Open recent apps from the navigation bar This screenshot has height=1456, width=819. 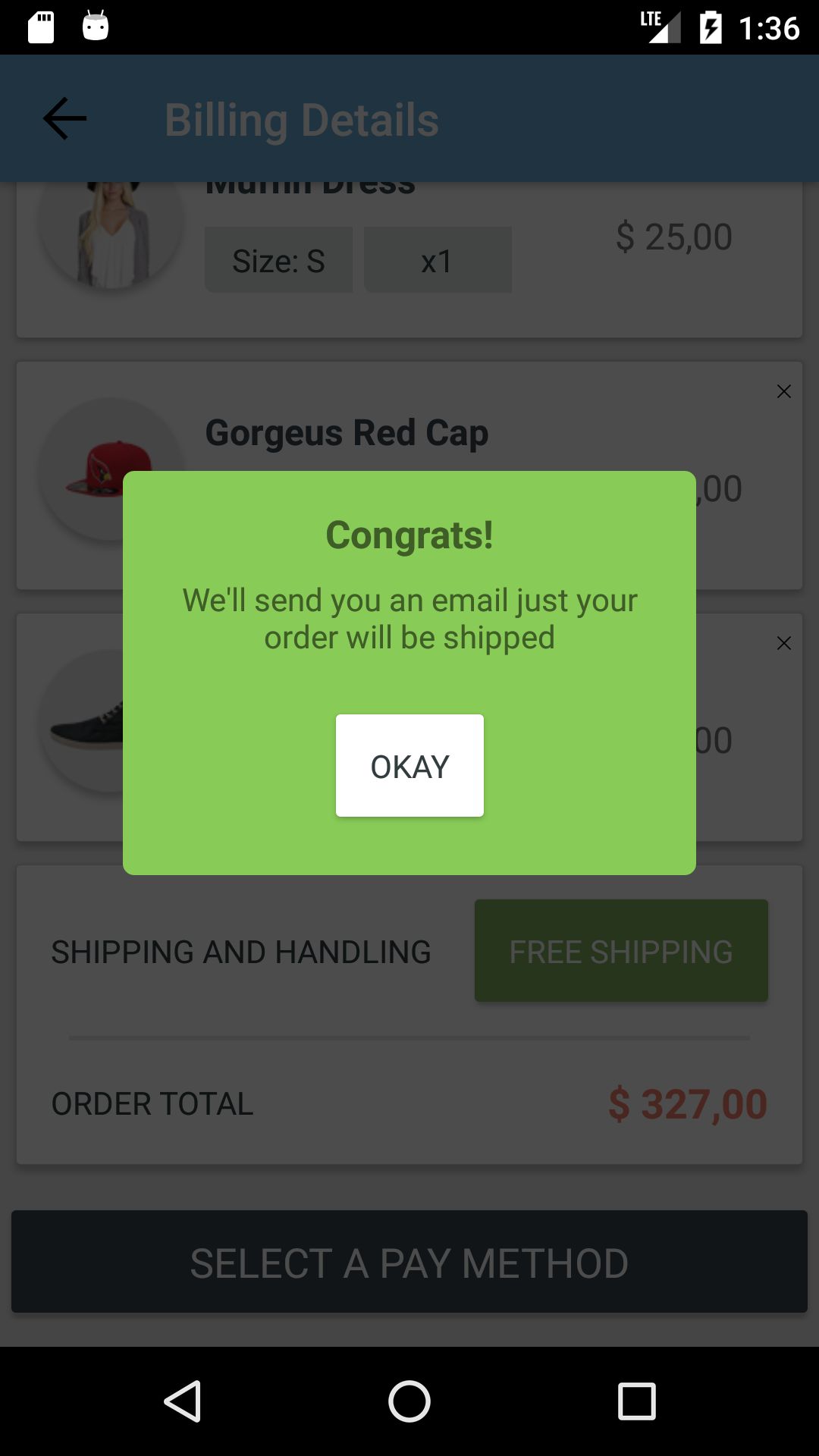pos(637,1401)
